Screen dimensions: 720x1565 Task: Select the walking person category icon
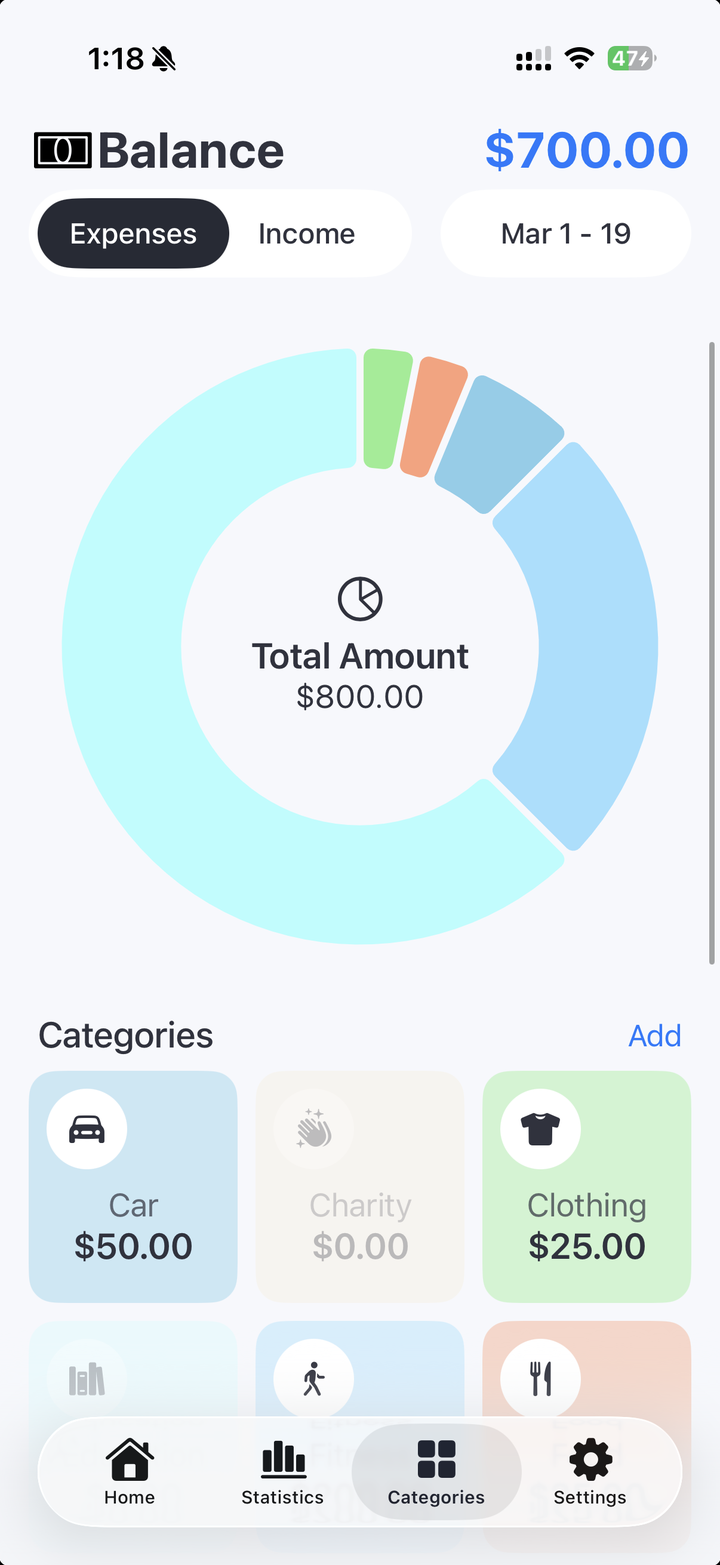pyautogui.click(x=313, y=1377)
